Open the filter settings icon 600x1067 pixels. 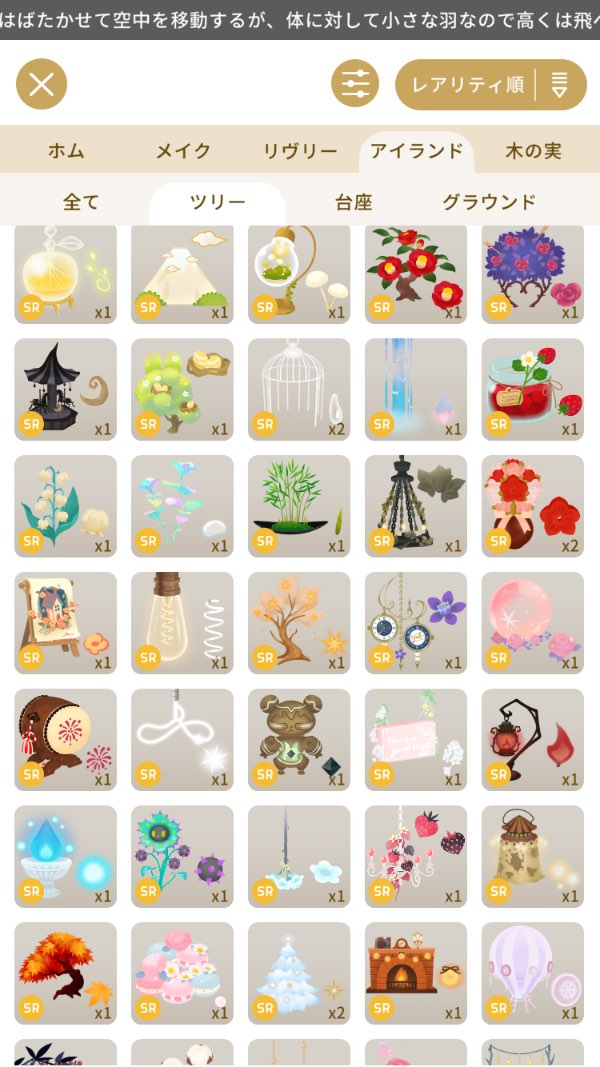click(x=355, y=84)
